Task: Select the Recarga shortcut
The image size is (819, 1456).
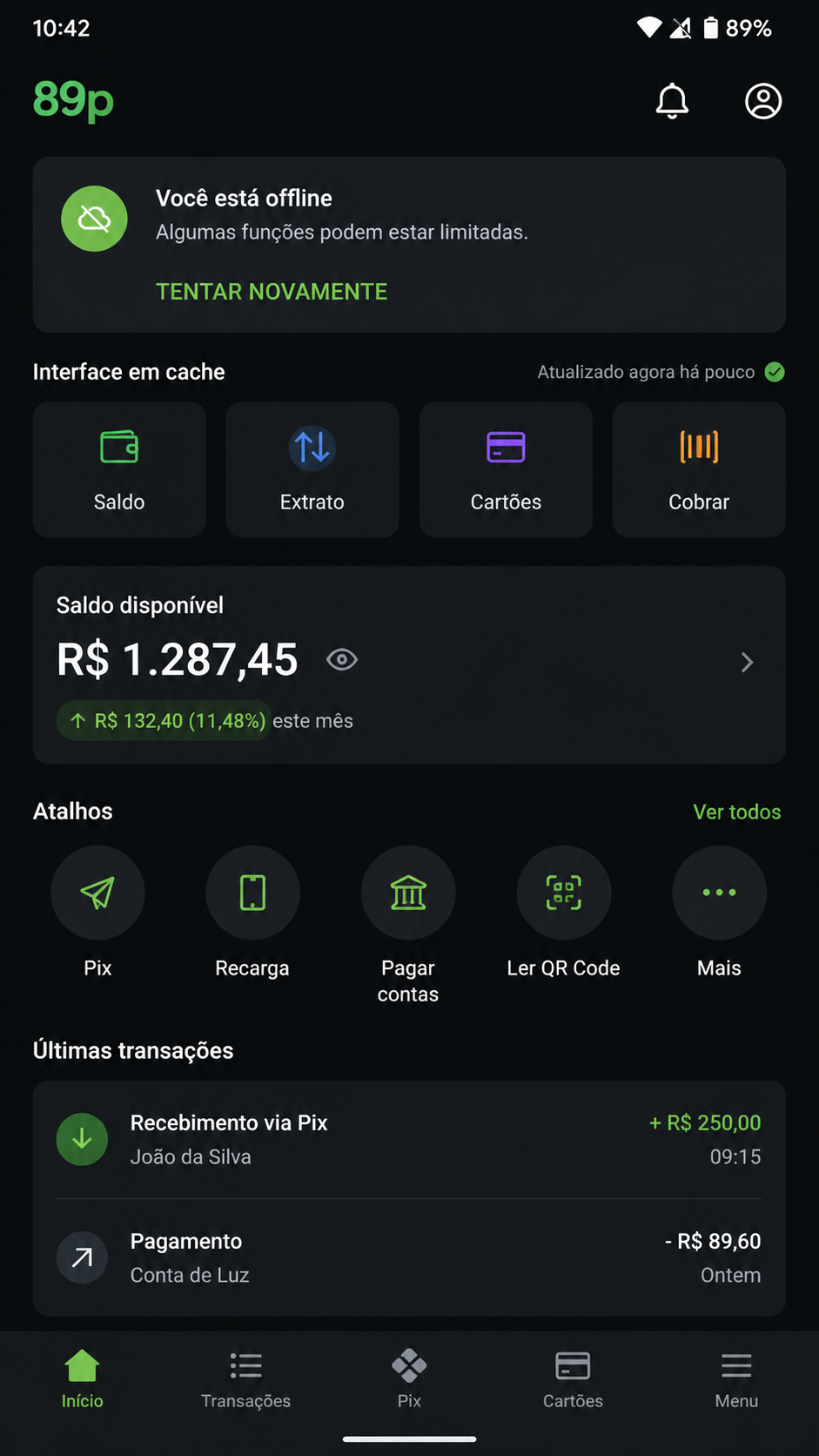Action: coord(252,912)
